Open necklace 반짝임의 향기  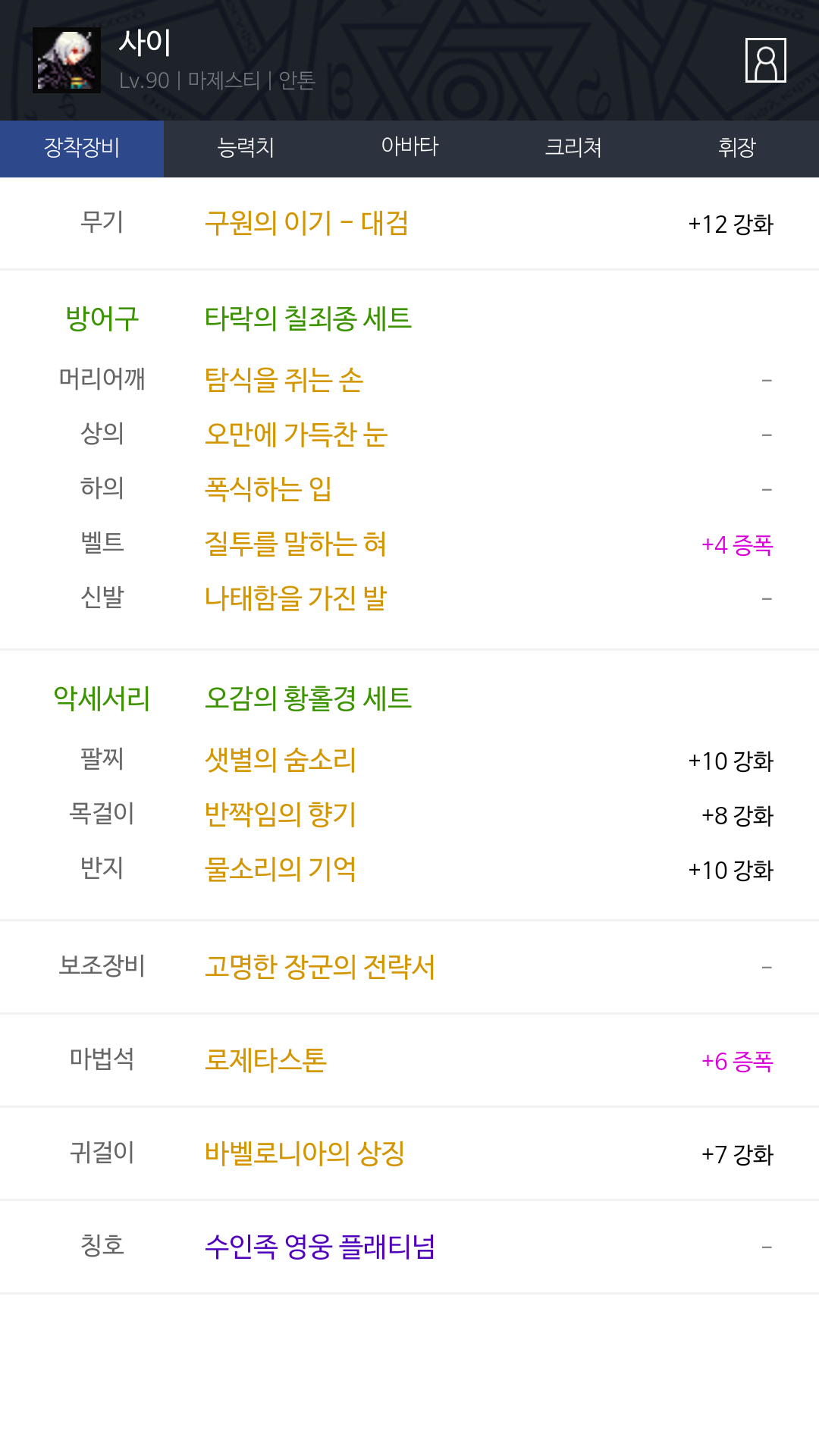pyautogui.click(x=281, y=814)
